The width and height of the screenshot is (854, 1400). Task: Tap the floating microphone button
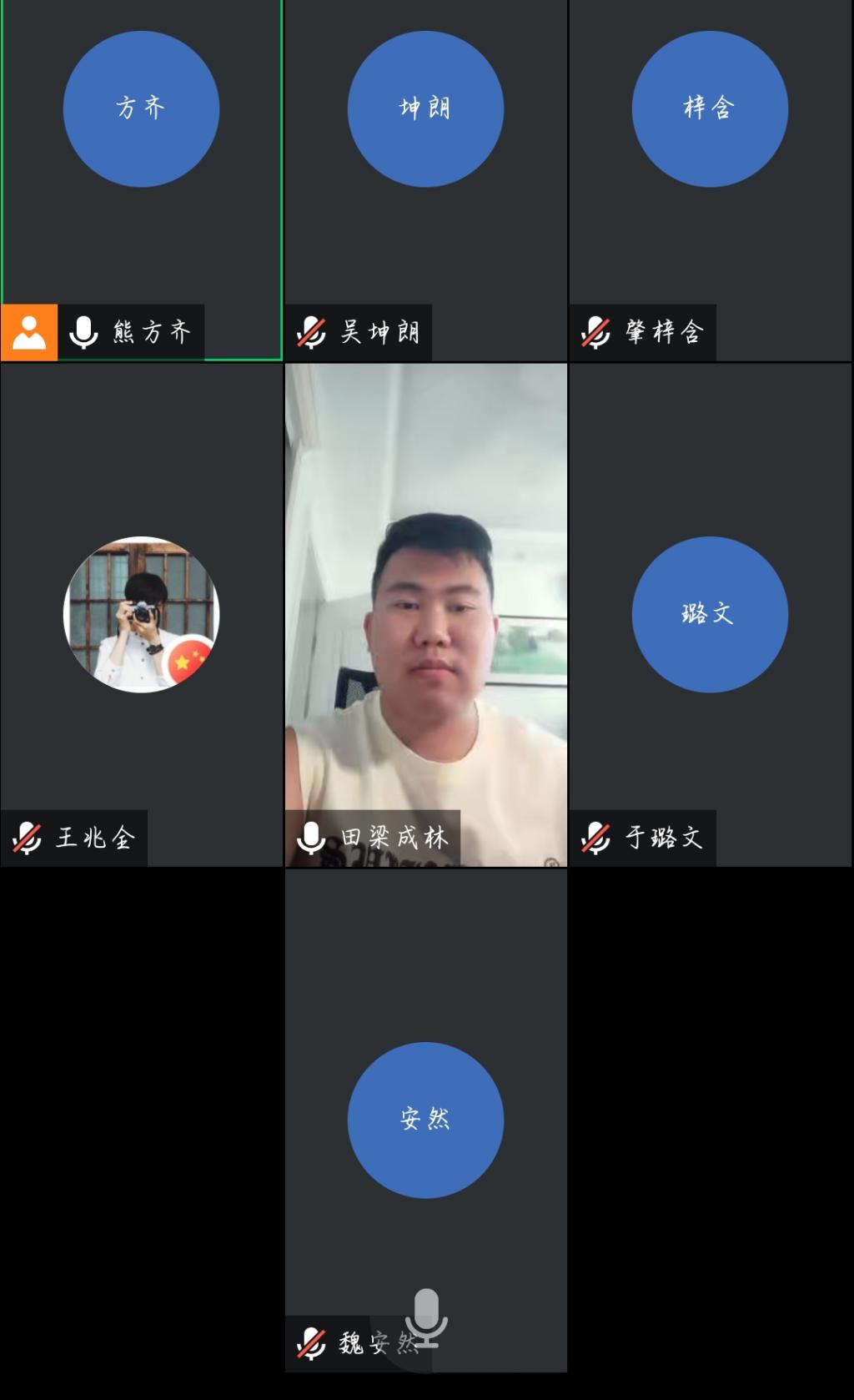coord(426,1317)
